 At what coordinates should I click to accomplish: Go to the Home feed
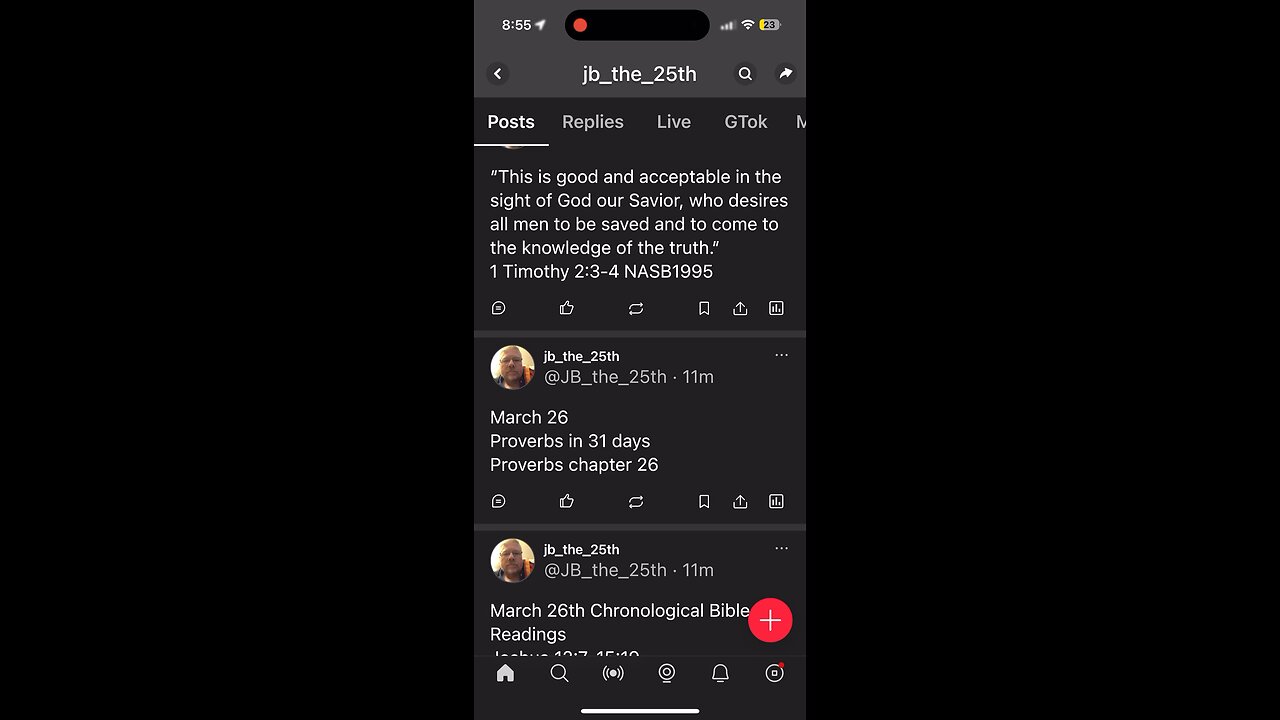coord(505,673)
